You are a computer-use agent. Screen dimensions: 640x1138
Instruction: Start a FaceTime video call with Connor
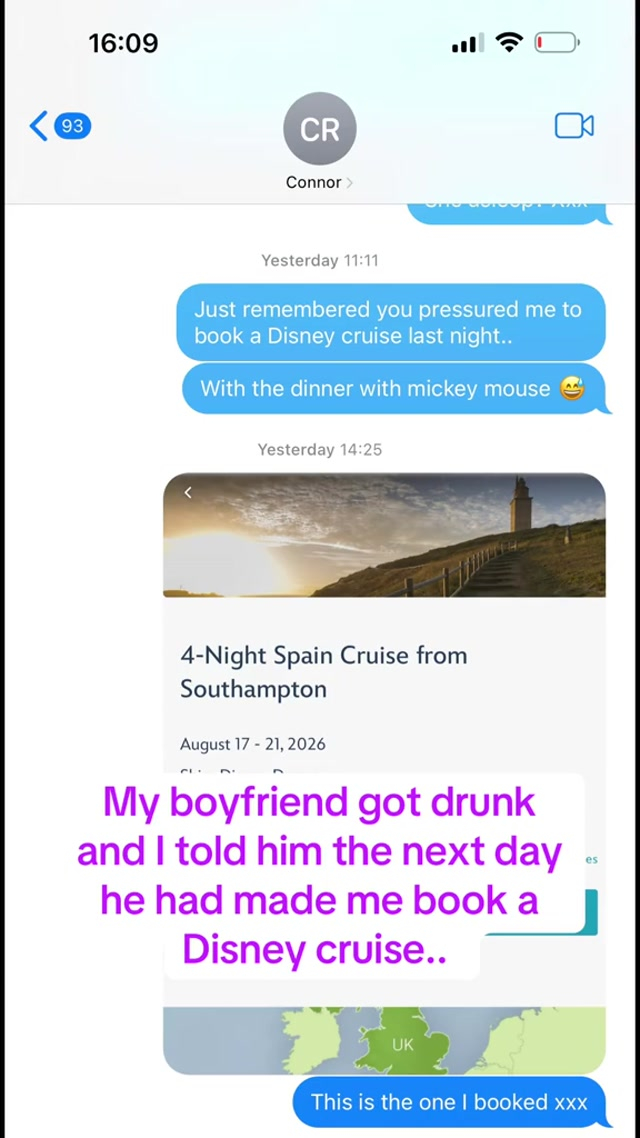click(574, 126)
